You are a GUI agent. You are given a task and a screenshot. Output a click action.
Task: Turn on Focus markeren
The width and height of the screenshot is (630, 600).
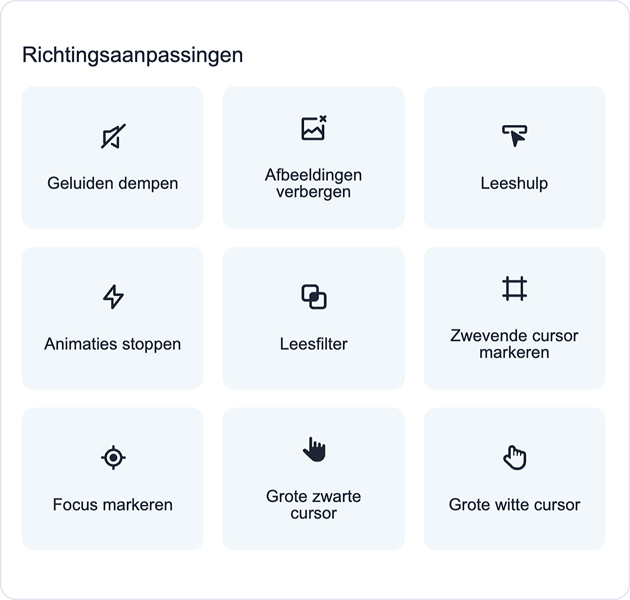(x=113, y=478)
